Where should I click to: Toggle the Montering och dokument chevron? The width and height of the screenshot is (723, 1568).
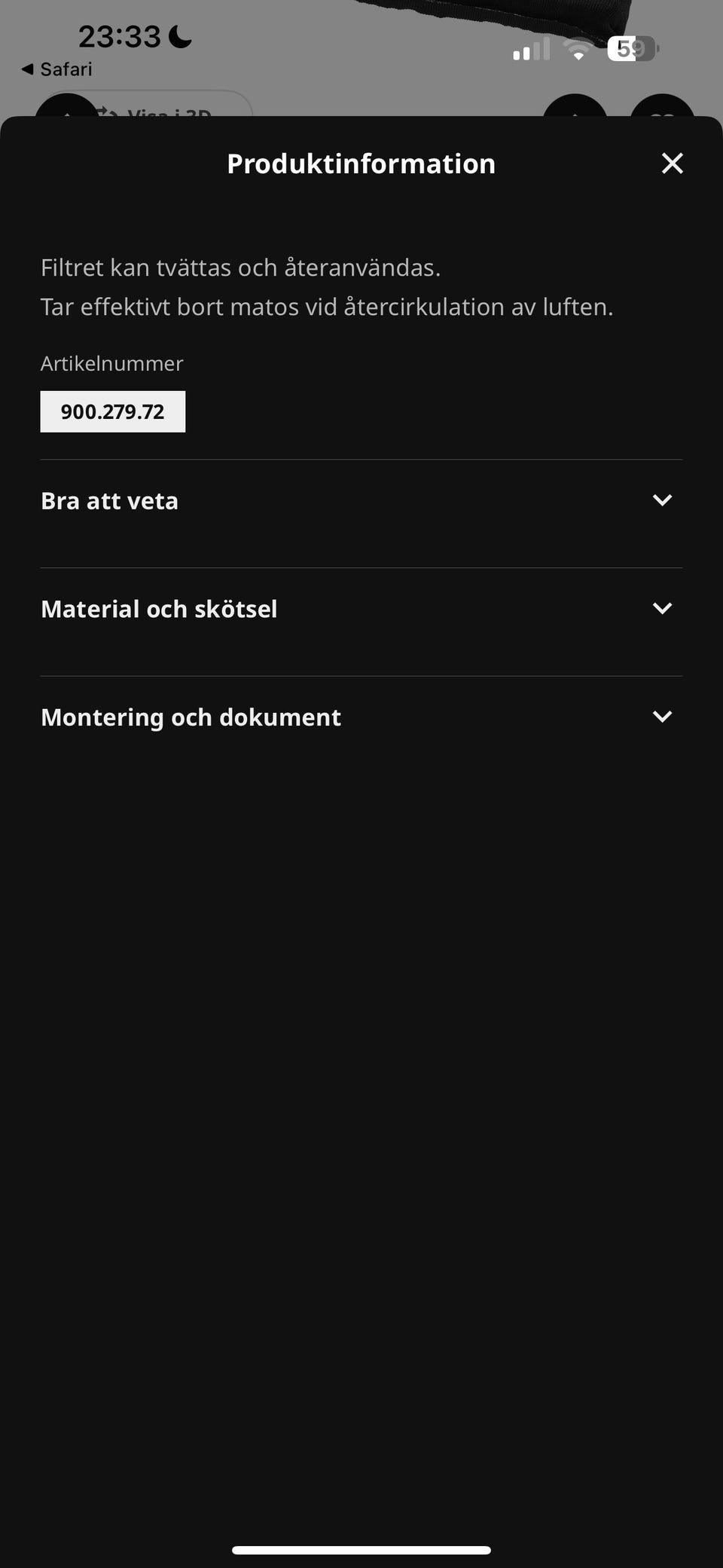click(662, 717)
